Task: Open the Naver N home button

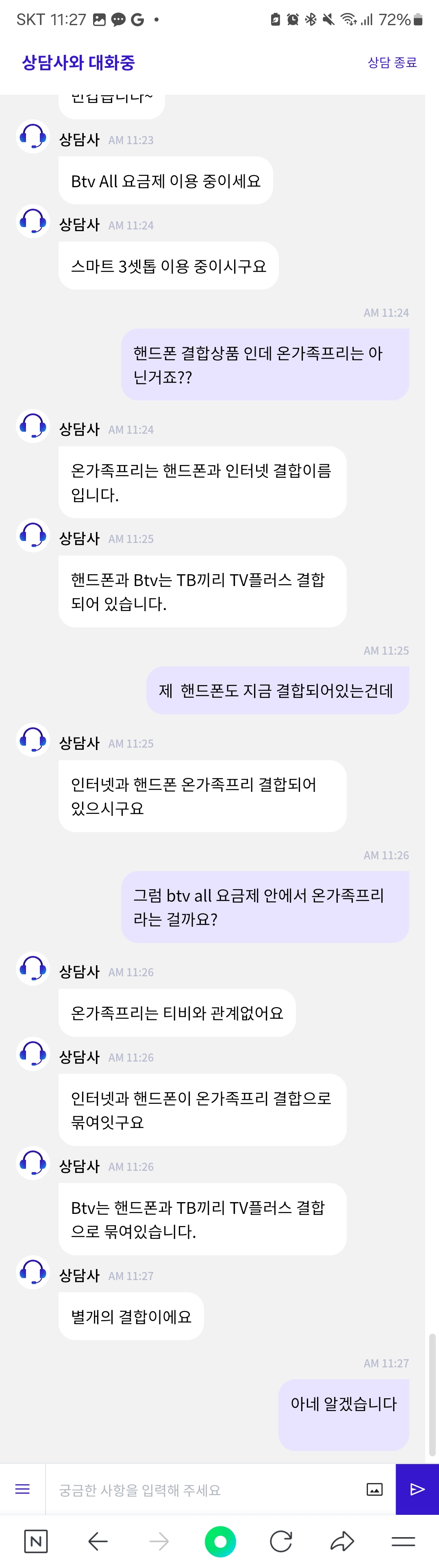Action: pyautogui.click(x=36, y=1541)
